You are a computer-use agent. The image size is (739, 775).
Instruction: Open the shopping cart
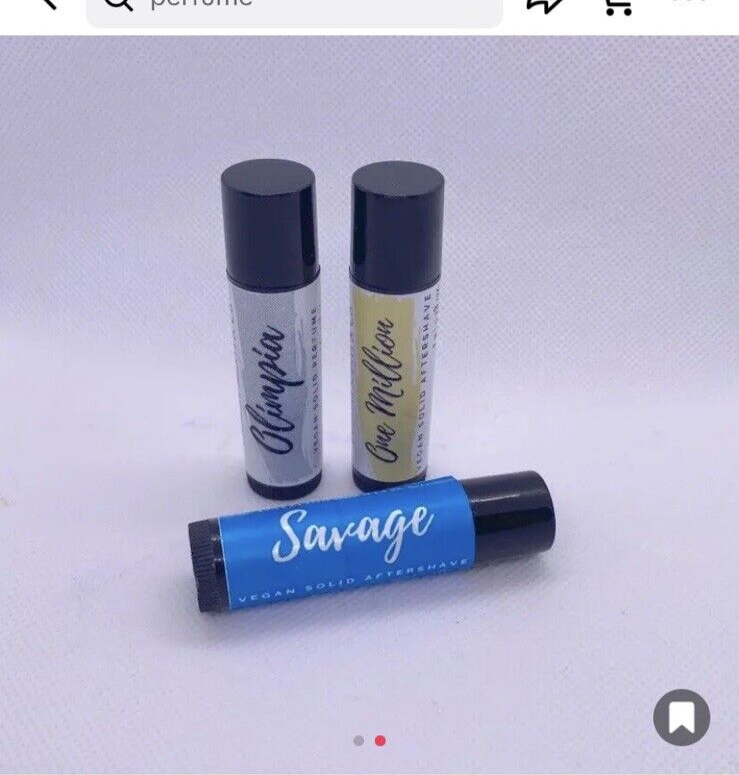[x=616, y=5]
